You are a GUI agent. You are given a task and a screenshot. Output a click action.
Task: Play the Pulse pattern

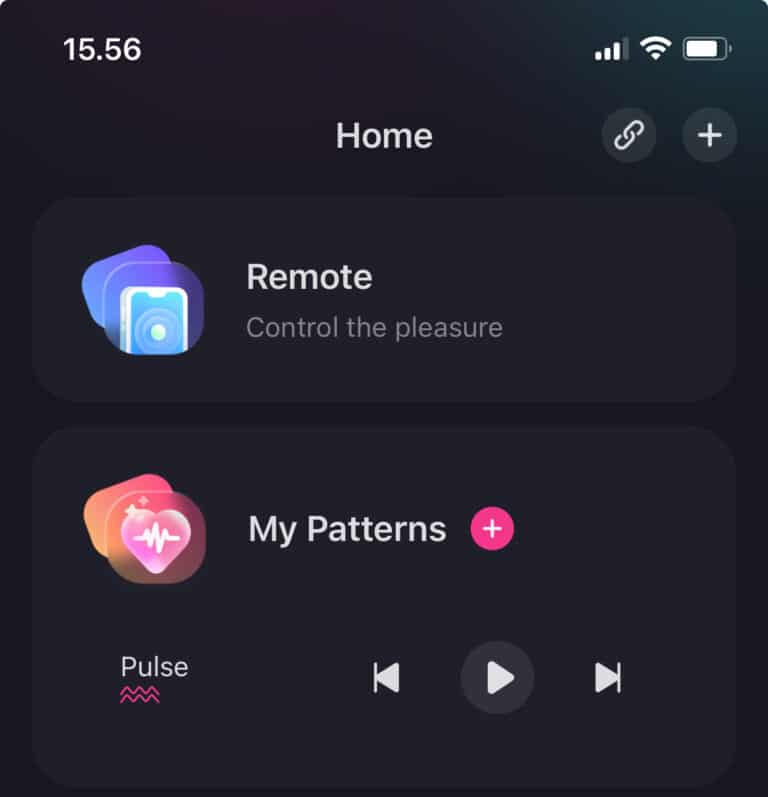coord(497,678)
